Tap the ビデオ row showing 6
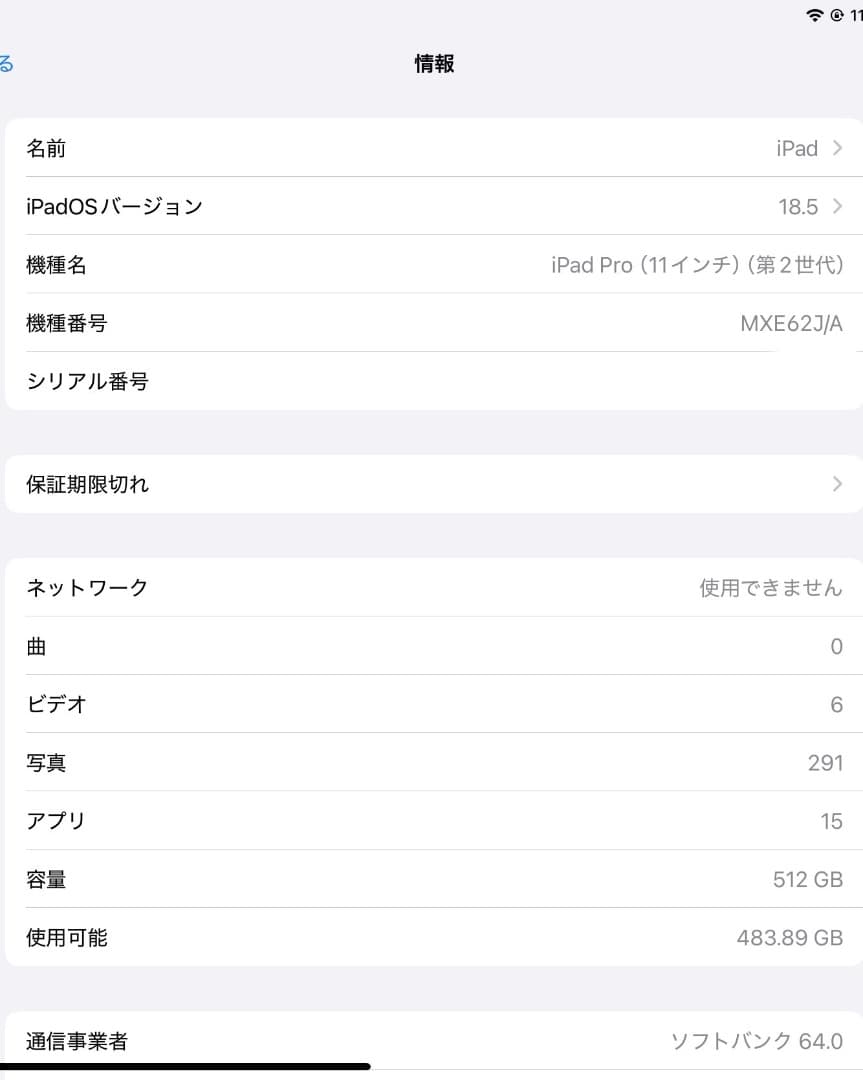Image resolution: width=863 pixels, height=1080 pixels. (430, 704)
